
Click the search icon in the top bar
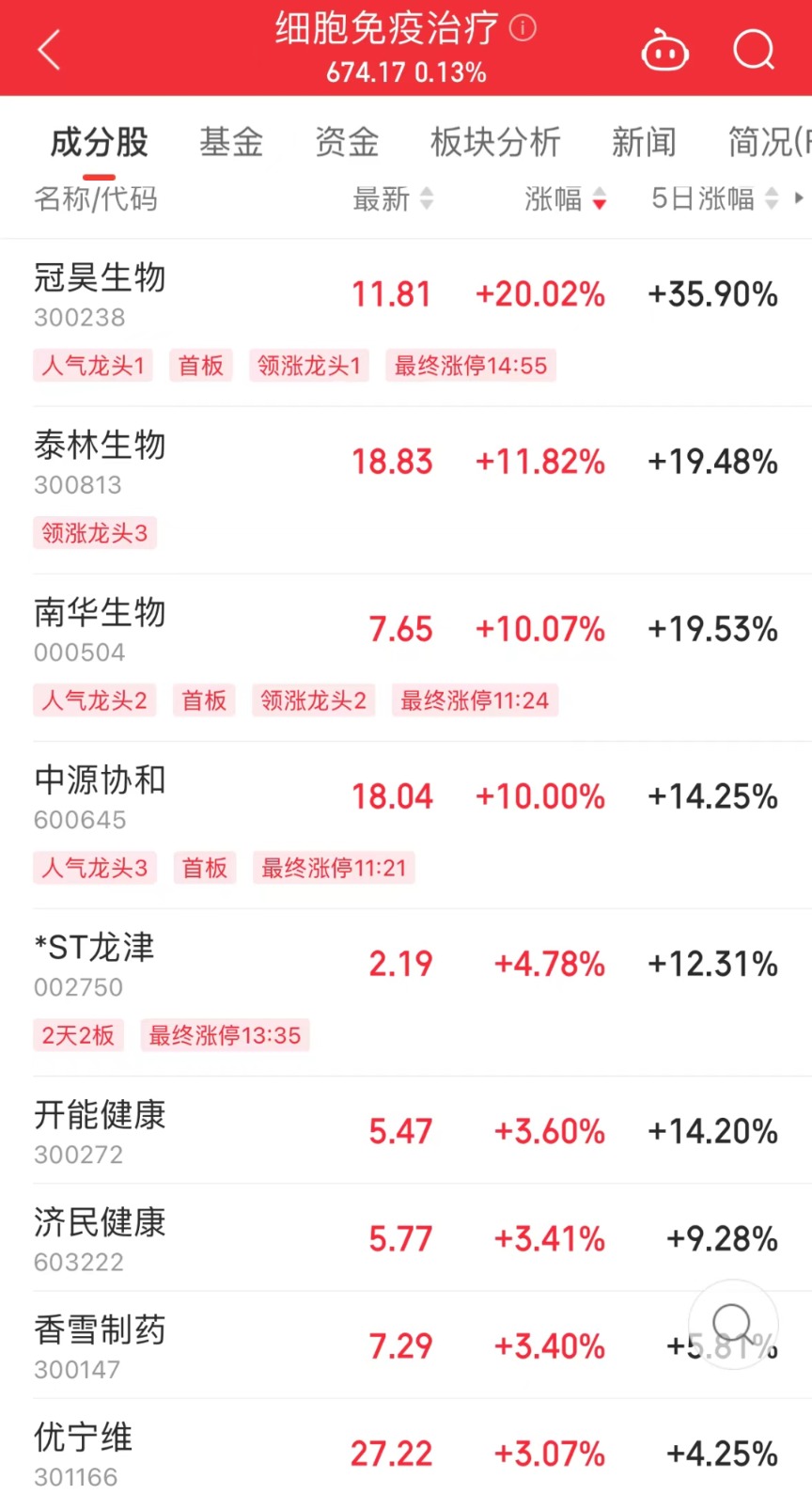(x=752, y=49)
